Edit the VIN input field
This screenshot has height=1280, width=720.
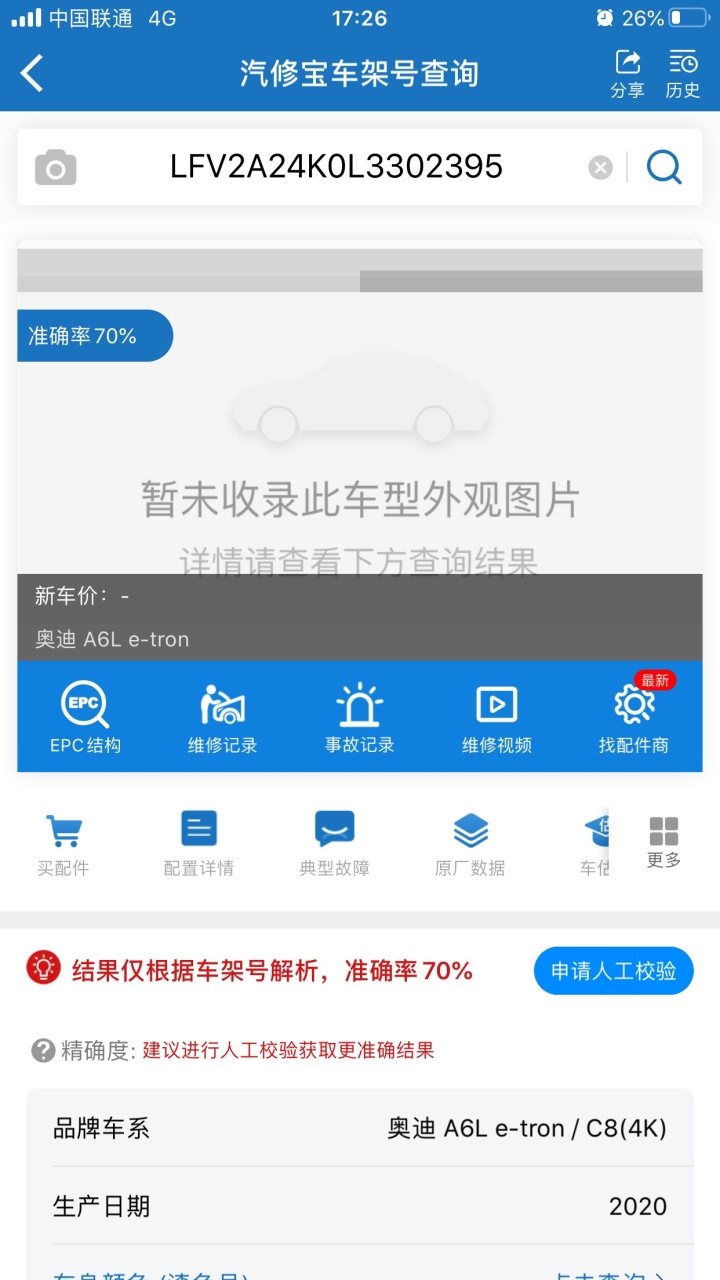click(x=337, y=167)
